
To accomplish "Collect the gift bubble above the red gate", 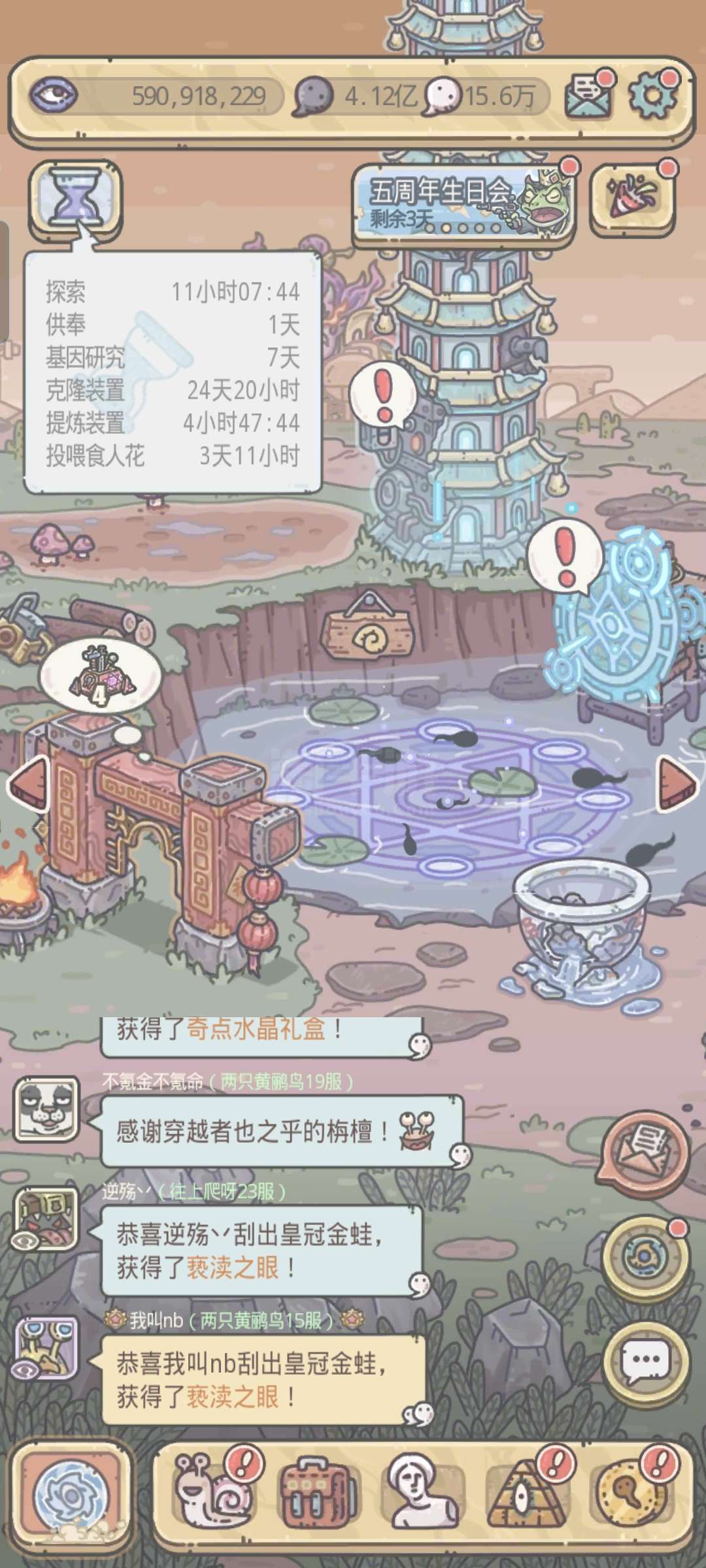I will [99, 676].
